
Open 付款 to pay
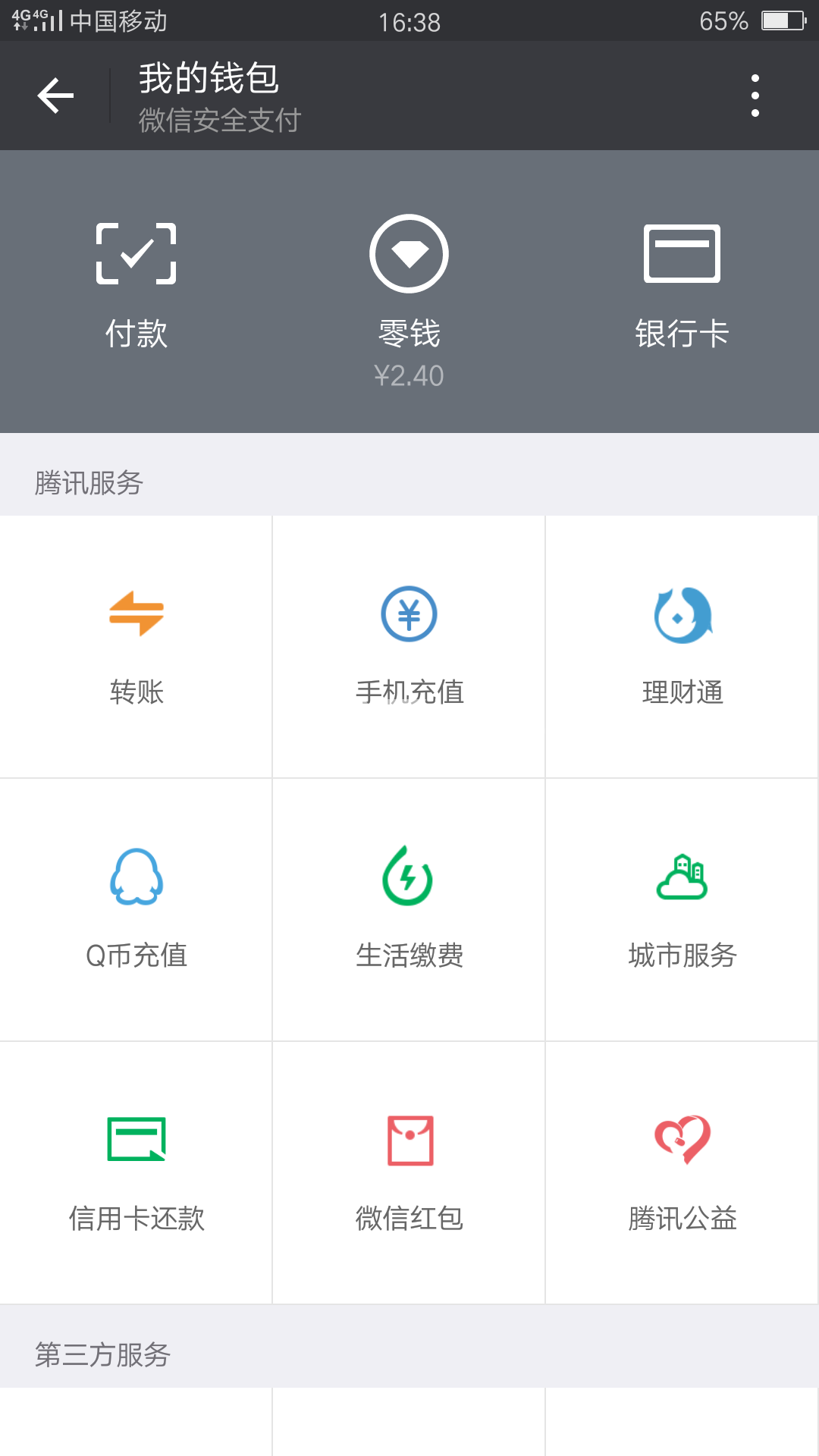[136, 287]
